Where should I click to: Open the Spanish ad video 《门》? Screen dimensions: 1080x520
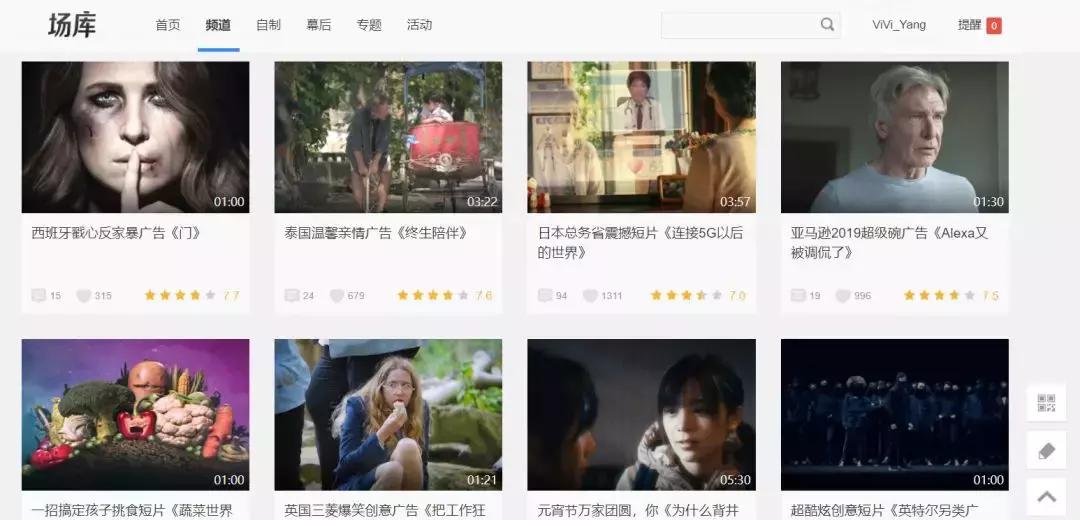(x=135, y=137)
